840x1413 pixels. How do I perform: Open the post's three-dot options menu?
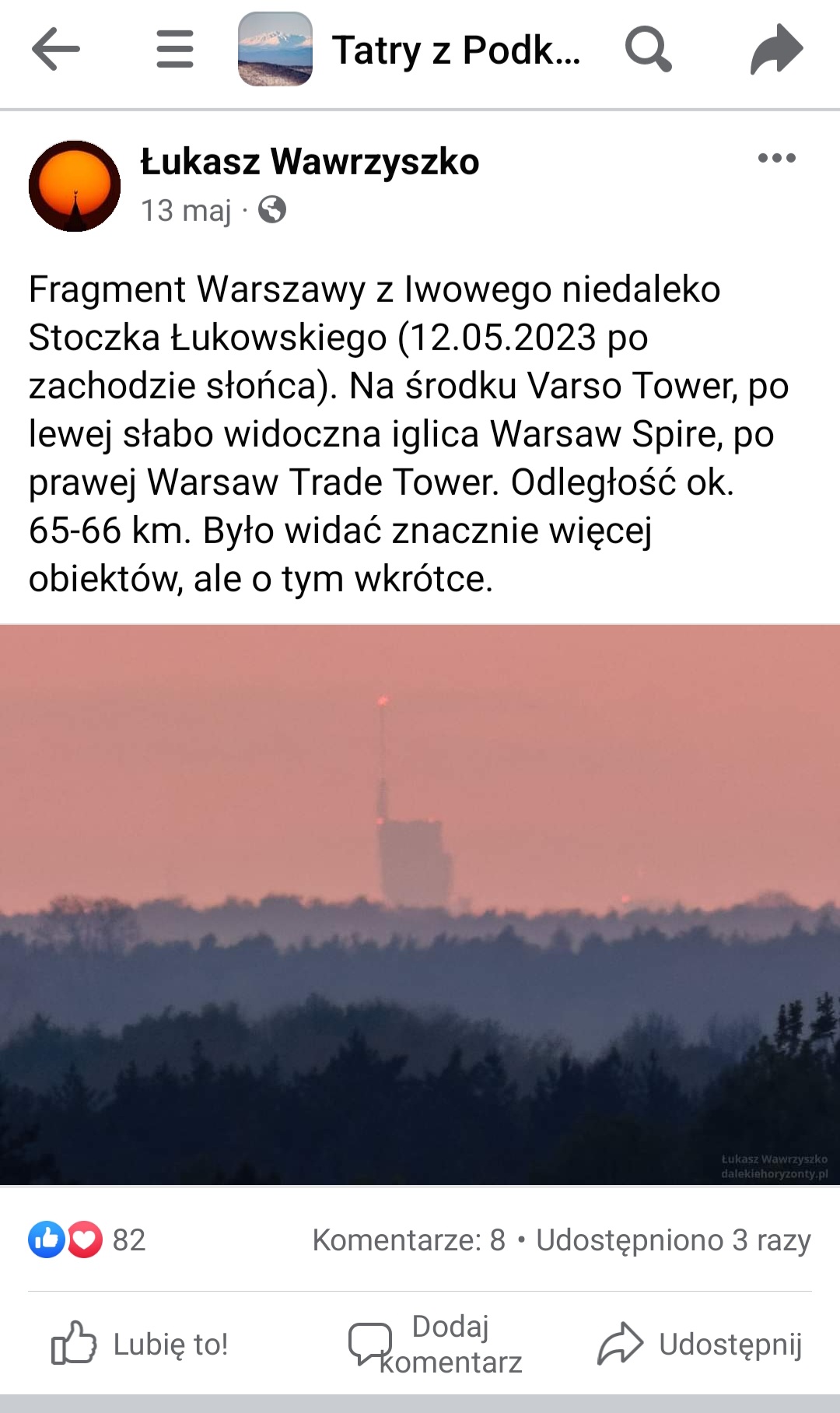(x=776, y=158)
